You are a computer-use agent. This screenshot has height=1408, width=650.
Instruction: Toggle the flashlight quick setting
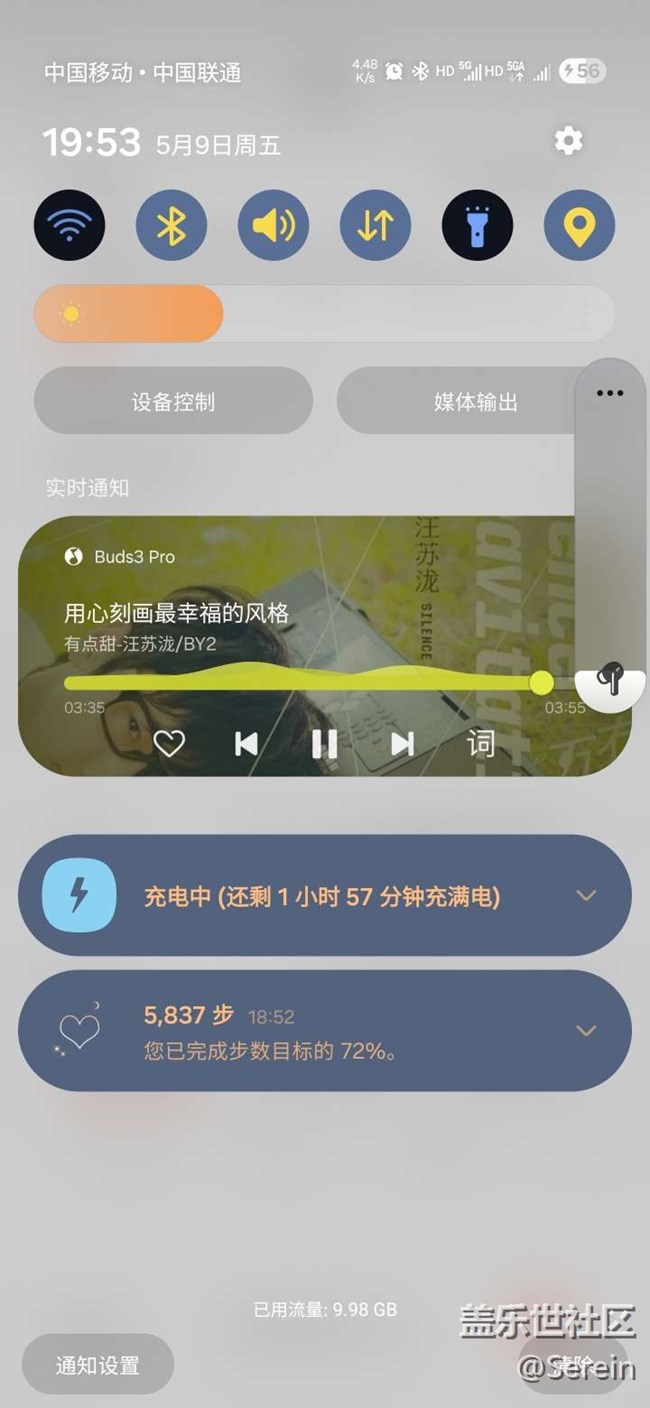478,225
